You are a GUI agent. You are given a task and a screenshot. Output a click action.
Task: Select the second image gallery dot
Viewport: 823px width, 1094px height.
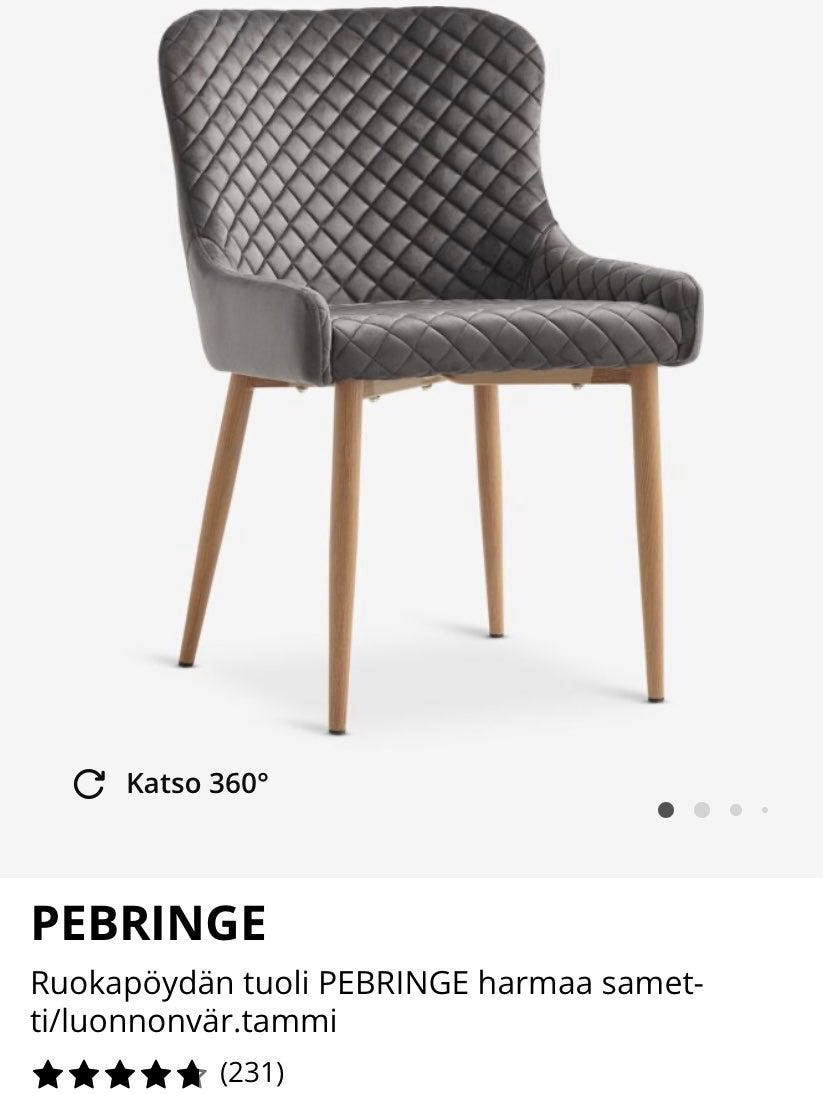pyautogui.click(x=701, y=810)
